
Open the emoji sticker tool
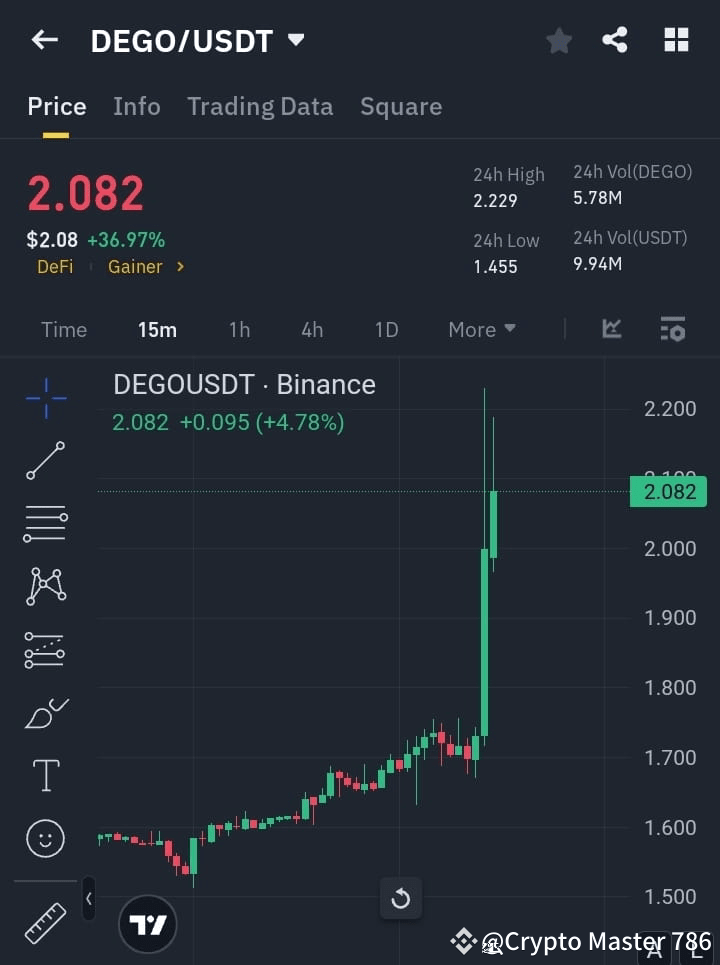(45, 838)
